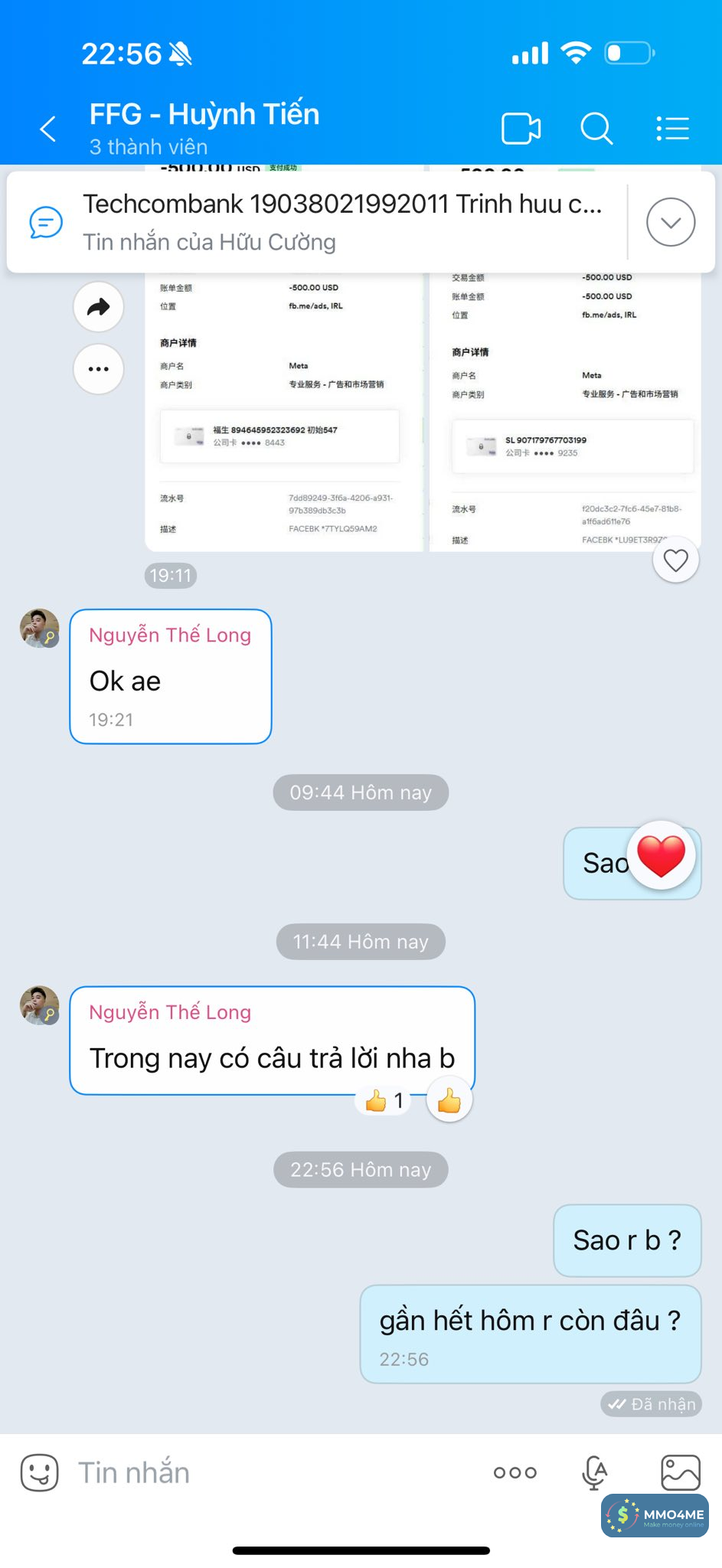
Task: Open the left transaction receipt image
Action: pyautogui.click(x=284, y=413)
